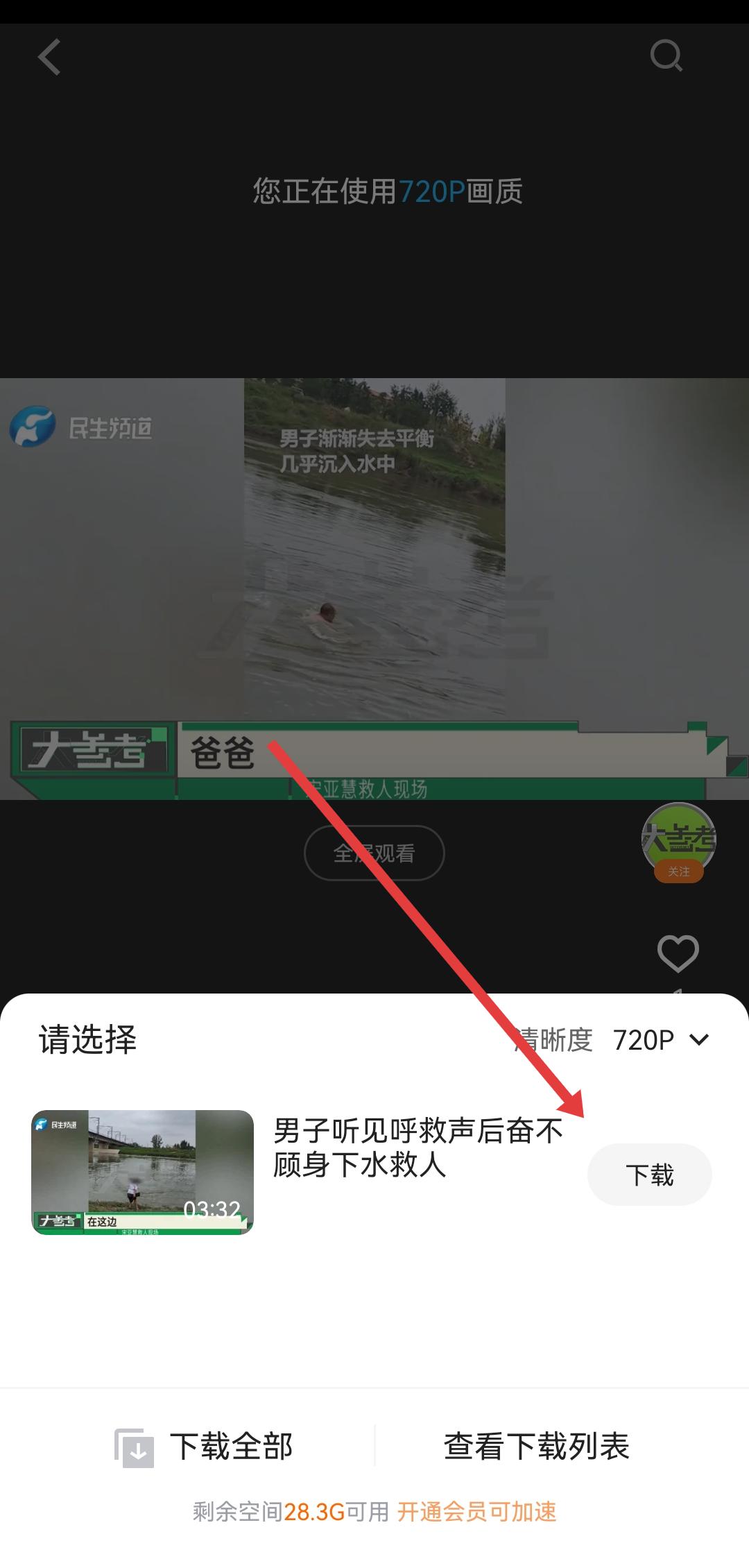Open the 03:32 video thumbnail
Screen dimensions: 749x1568
click(142, 1173)
